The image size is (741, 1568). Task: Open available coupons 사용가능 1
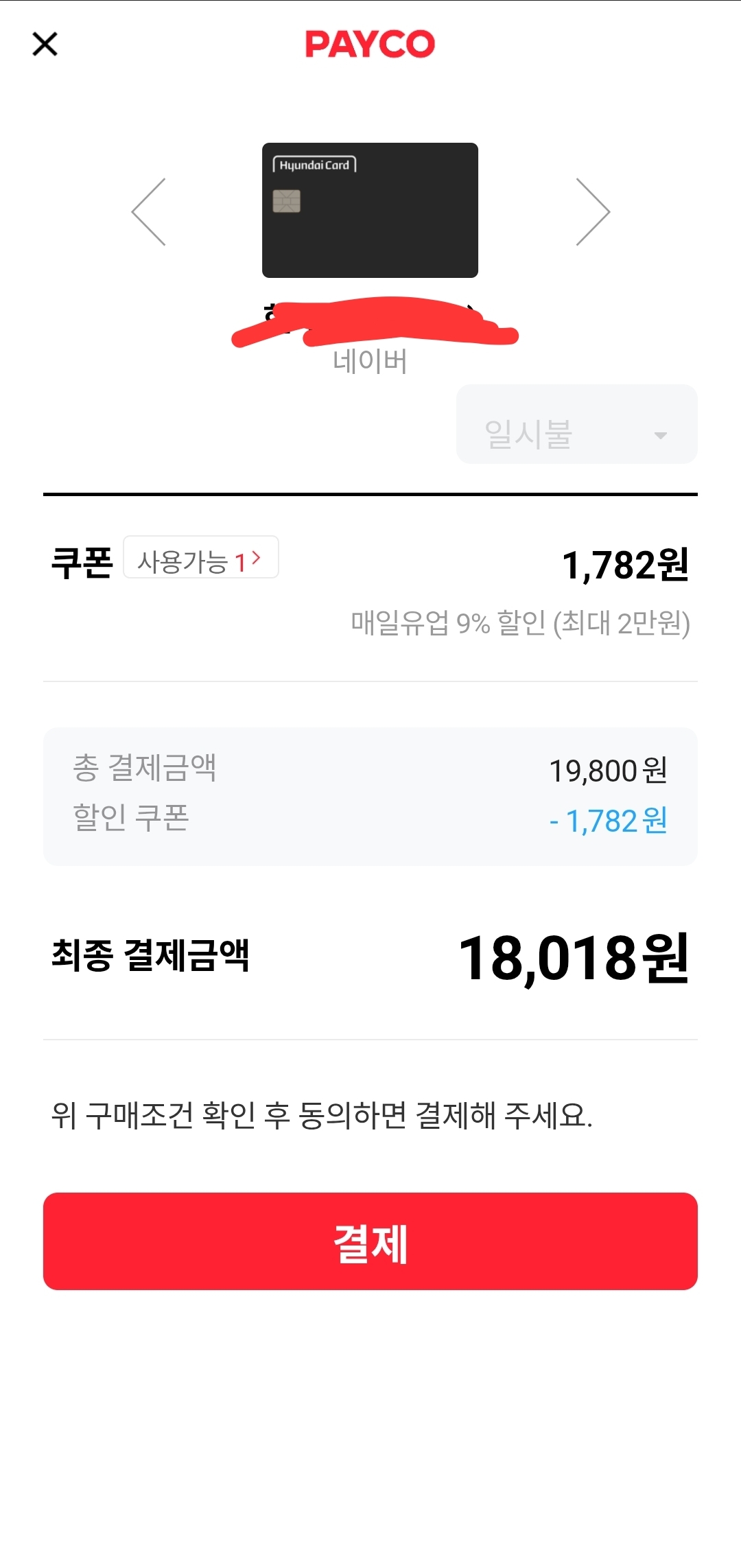[x=200, y=558]
